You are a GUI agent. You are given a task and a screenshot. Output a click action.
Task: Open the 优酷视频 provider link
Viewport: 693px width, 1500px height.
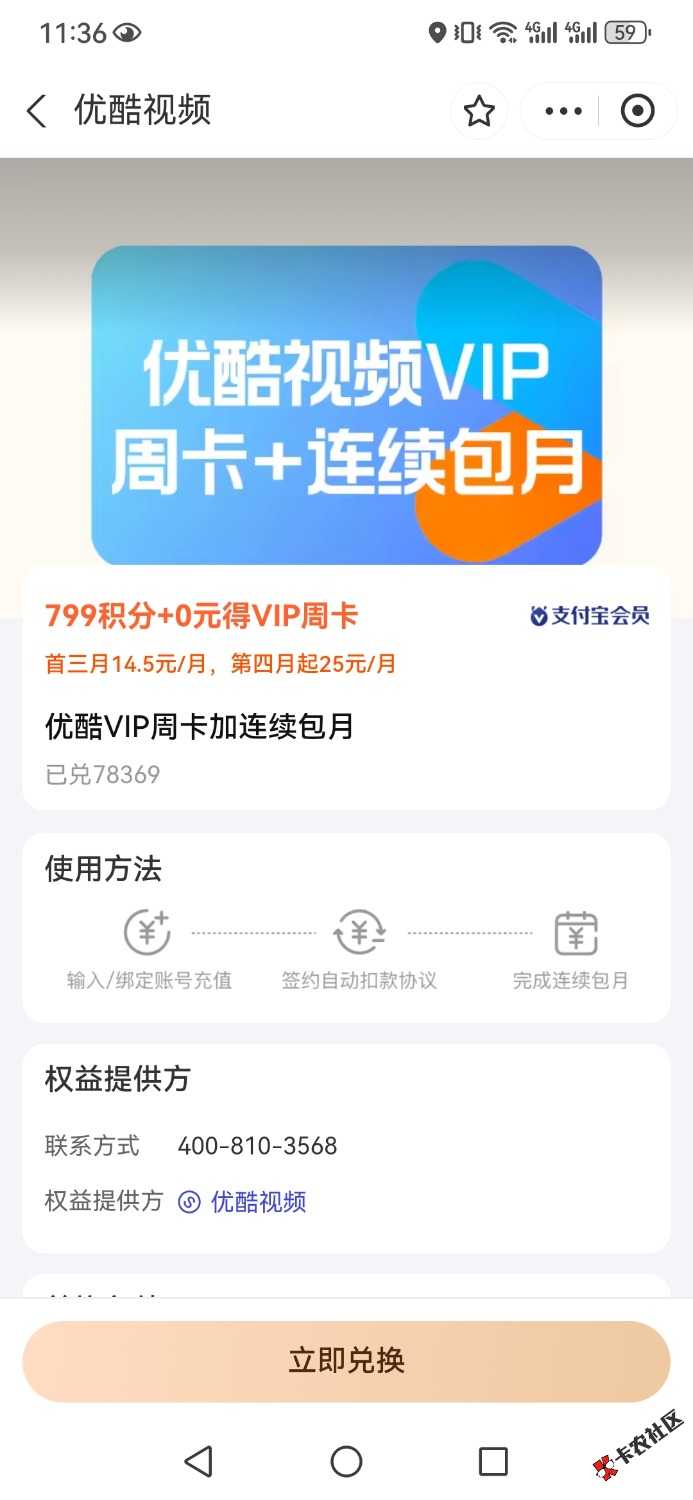point(257,1202)
